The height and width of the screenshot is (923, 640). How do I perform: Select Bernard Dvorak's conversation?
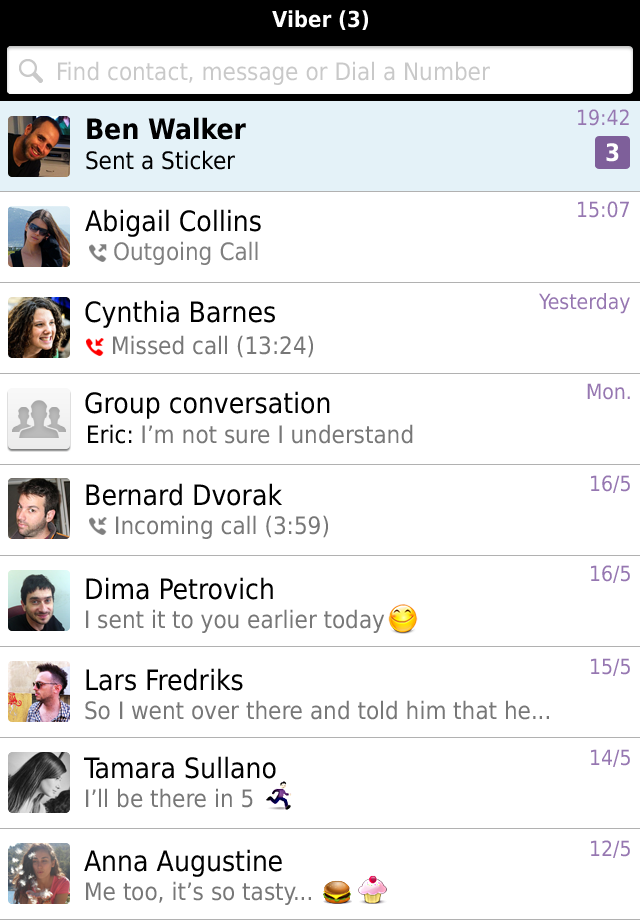coord(320,510)
